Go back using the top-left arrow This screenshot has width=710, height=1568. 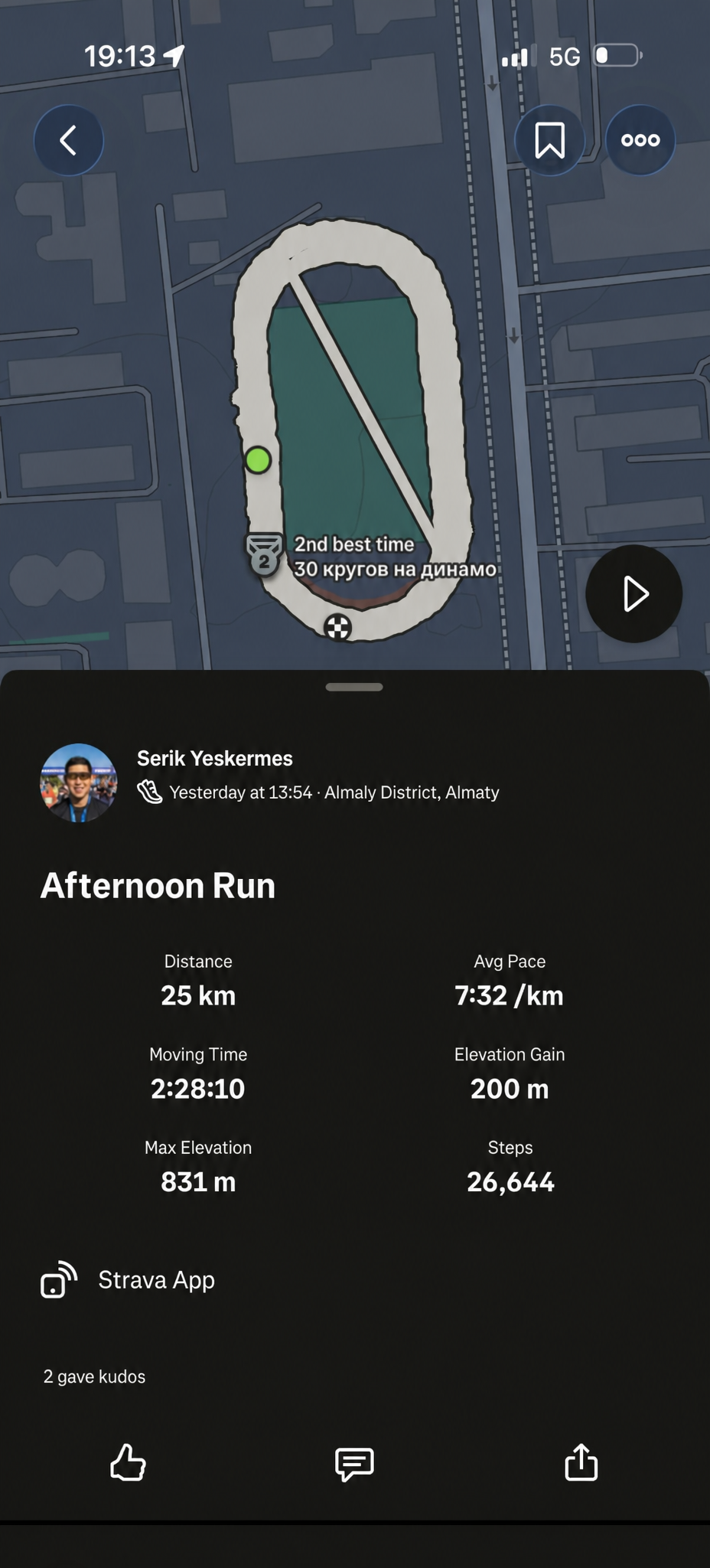click(x=69, y=140)
